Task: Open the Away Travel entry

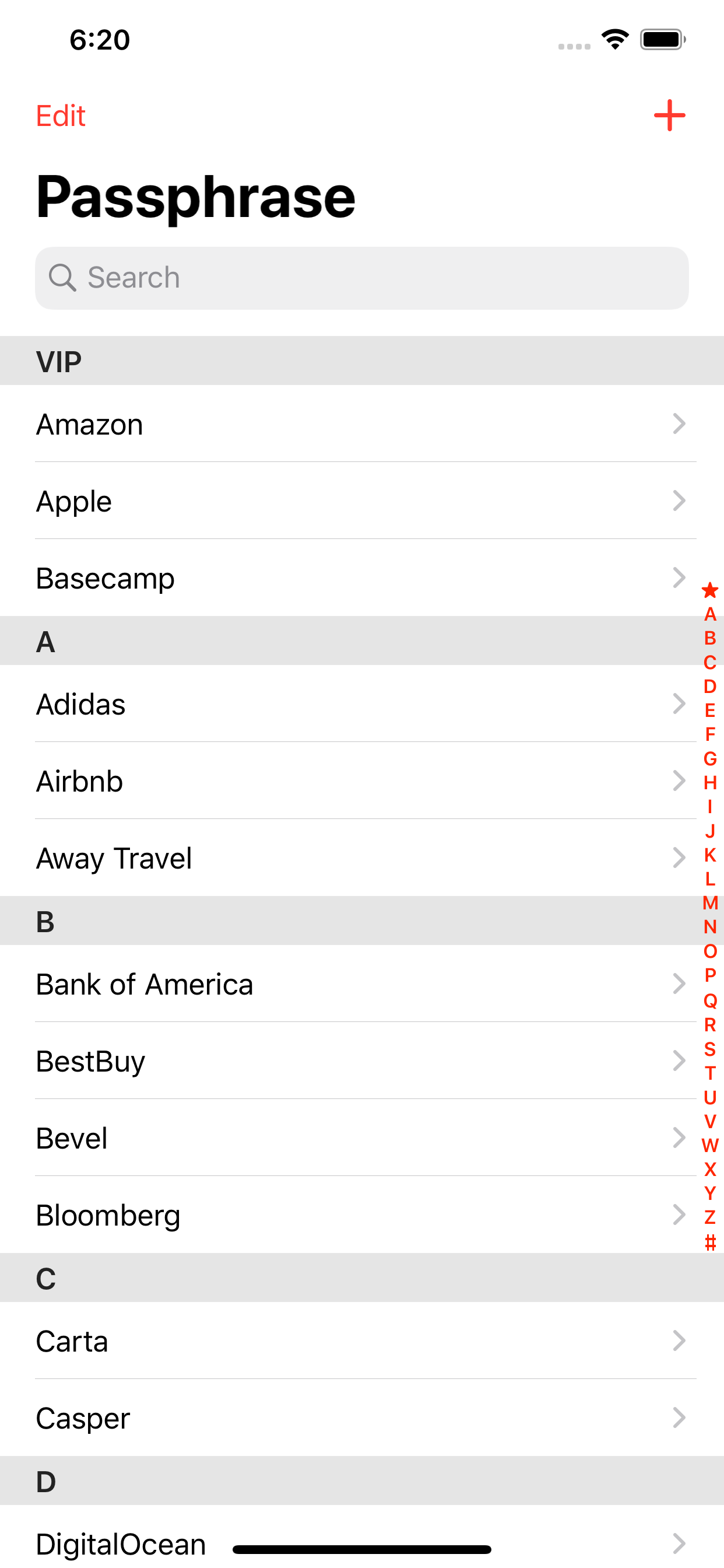Action: (361, 857)
